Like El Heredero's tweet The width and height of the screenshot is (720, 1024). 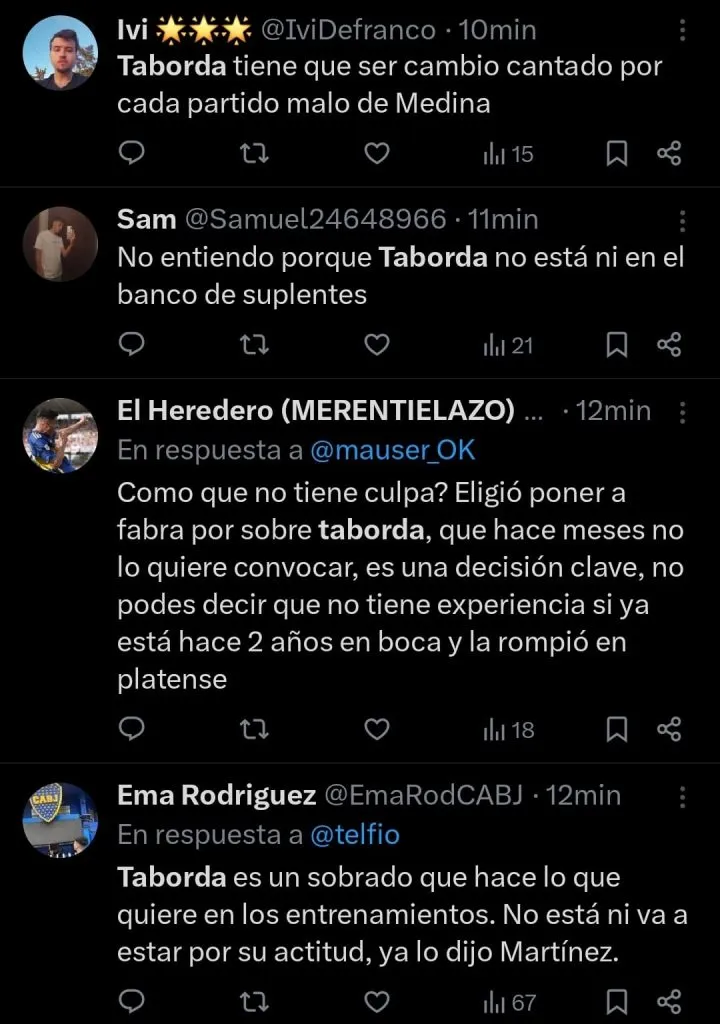[x=376, y=730]
